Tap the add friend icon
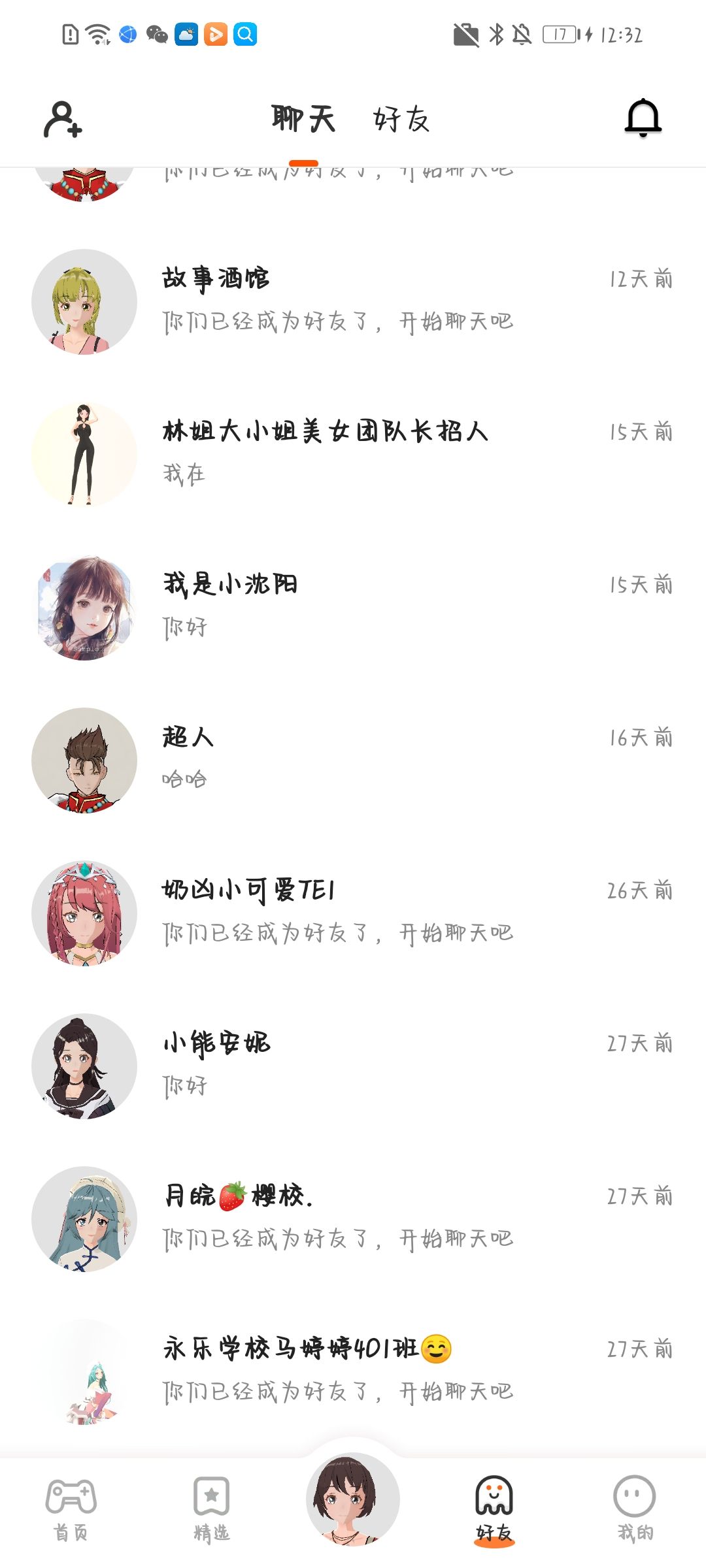This screenshot has height=1568, width=706. pos(63,119)
